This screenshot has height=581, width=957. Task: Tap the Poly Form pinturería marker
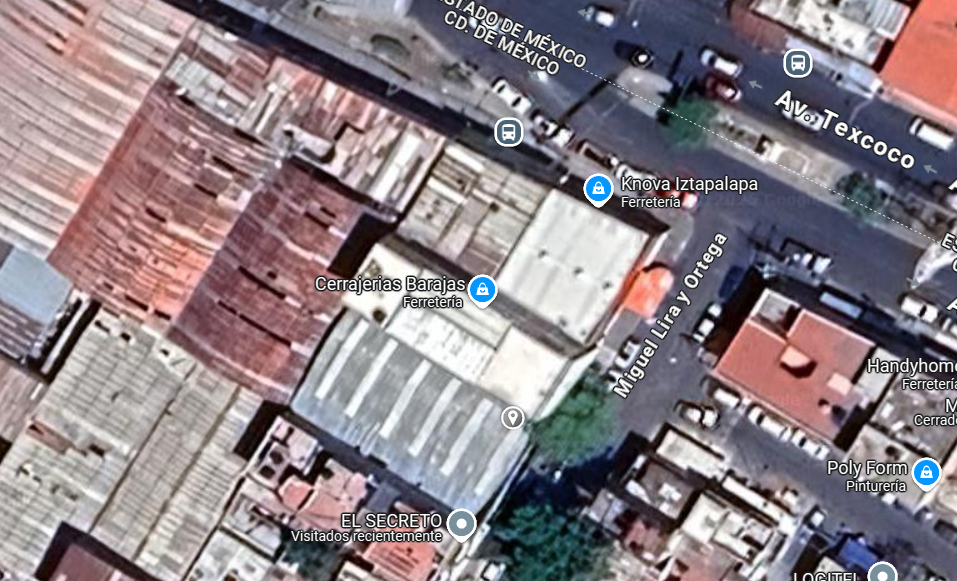tap(926, 471)
